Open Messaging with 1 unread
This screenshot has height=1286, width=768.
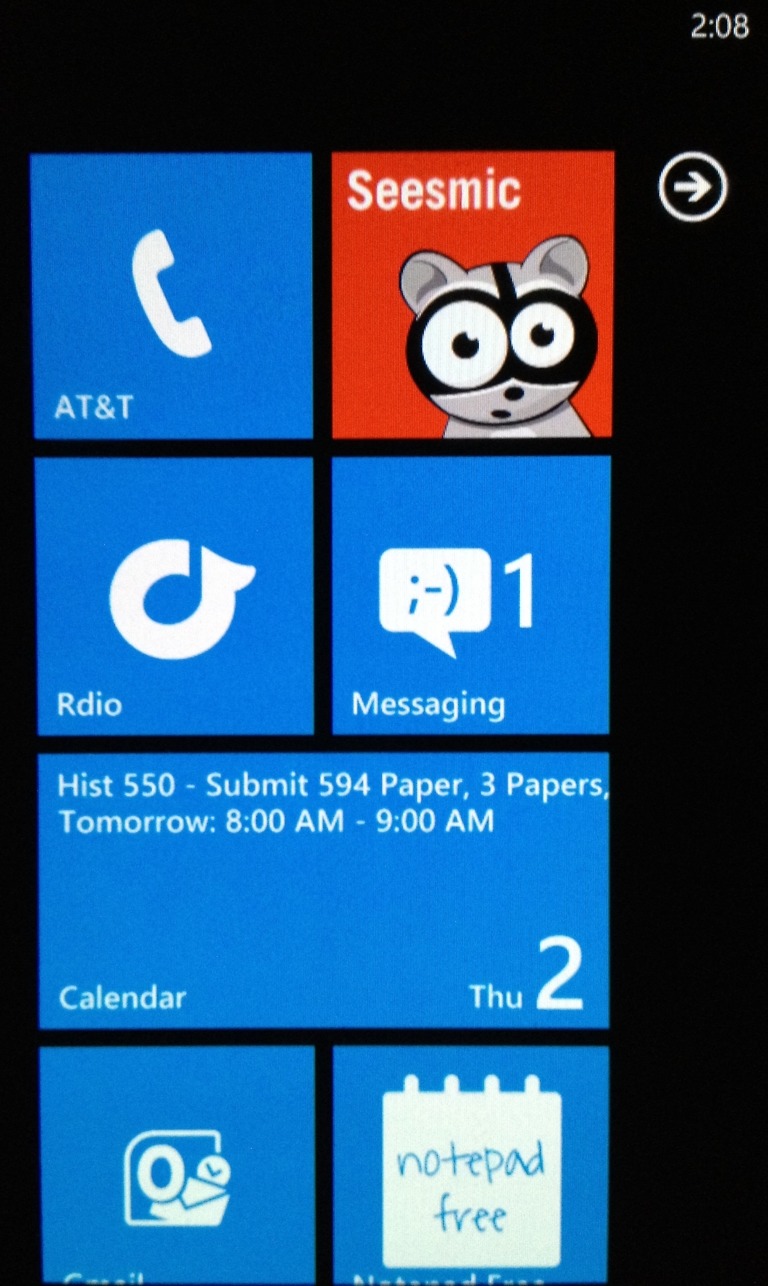(x=471, y=596)
